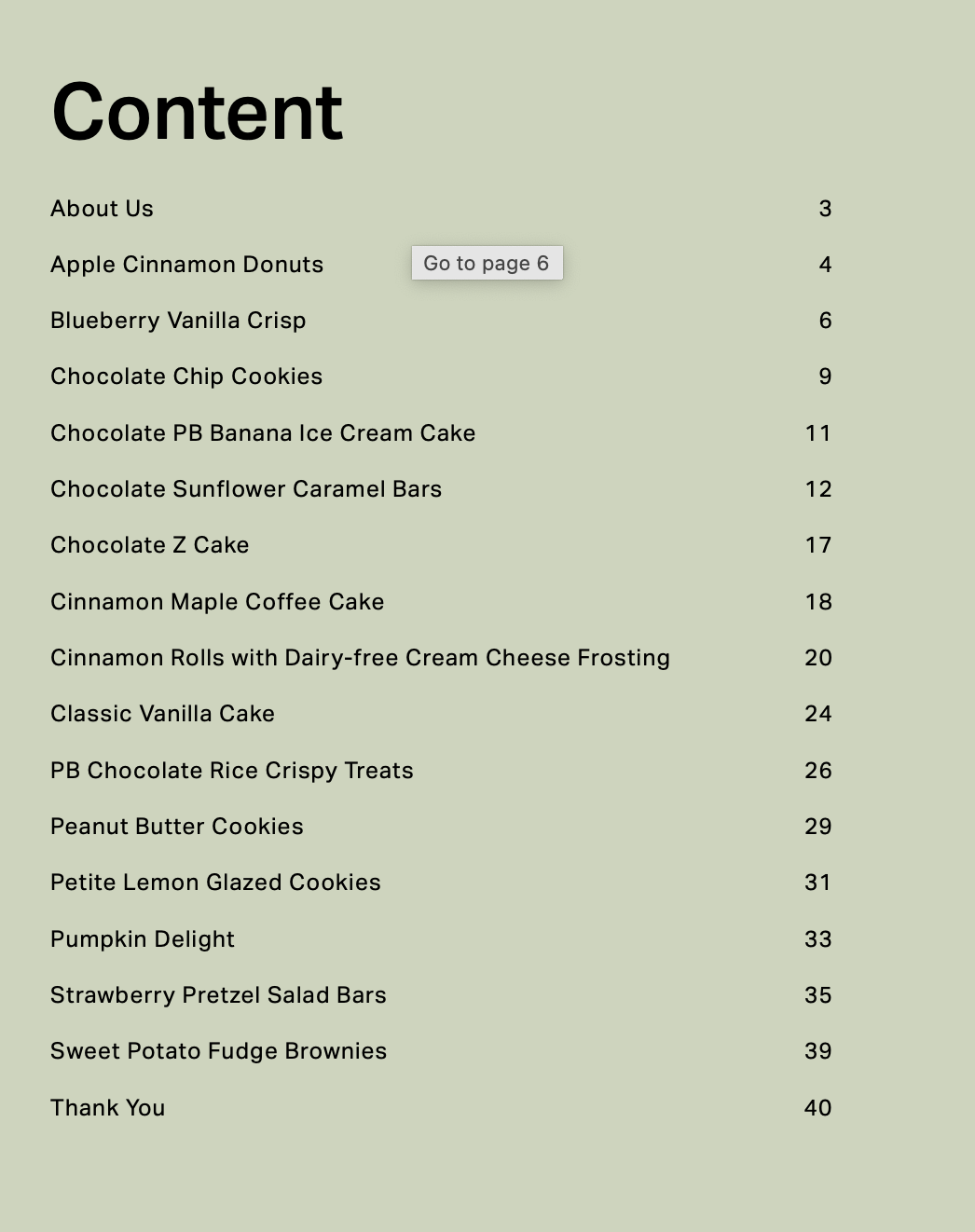Go to Cinnamon Rolls with Cream Cheese Frosting

[360, 658]
